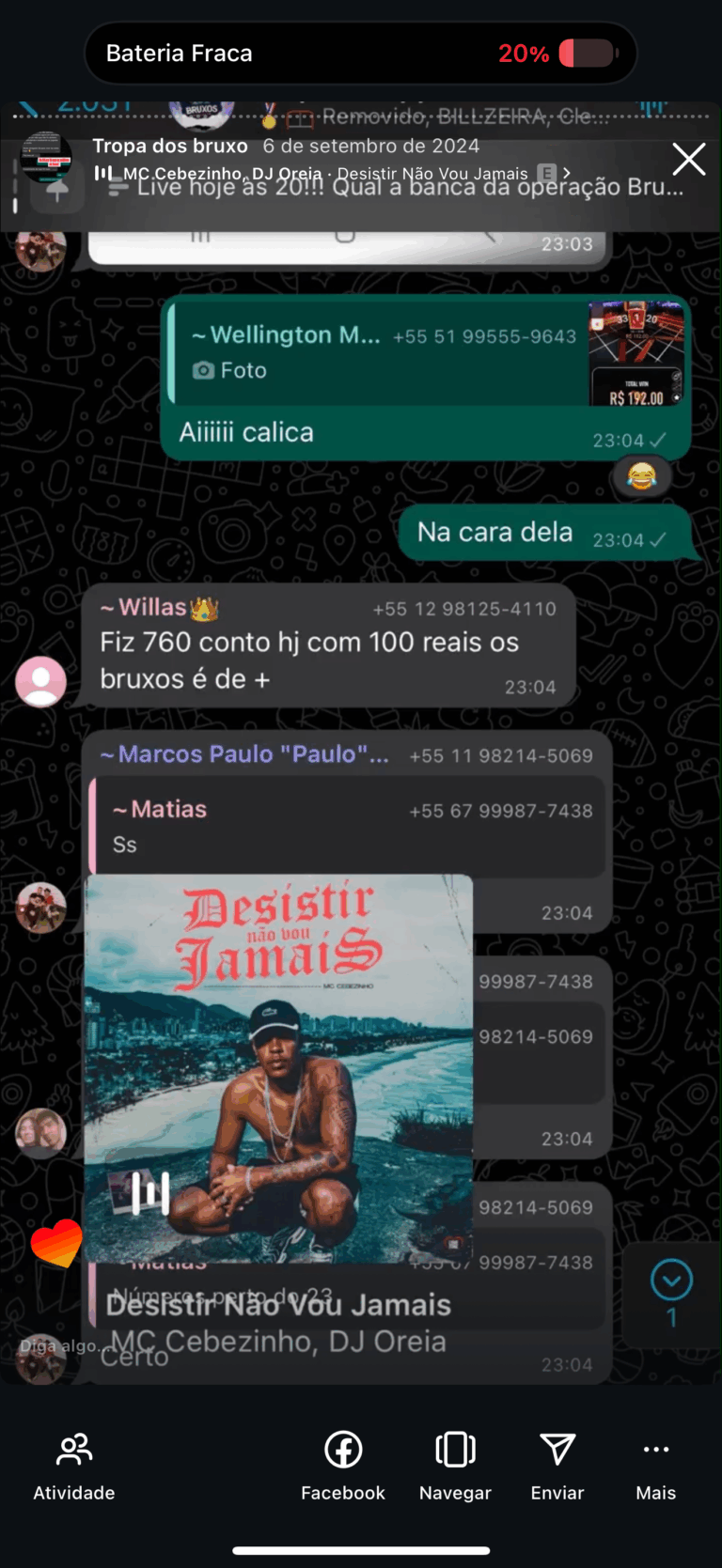
Task: Close the story viewer
Action: pos(688,160)
